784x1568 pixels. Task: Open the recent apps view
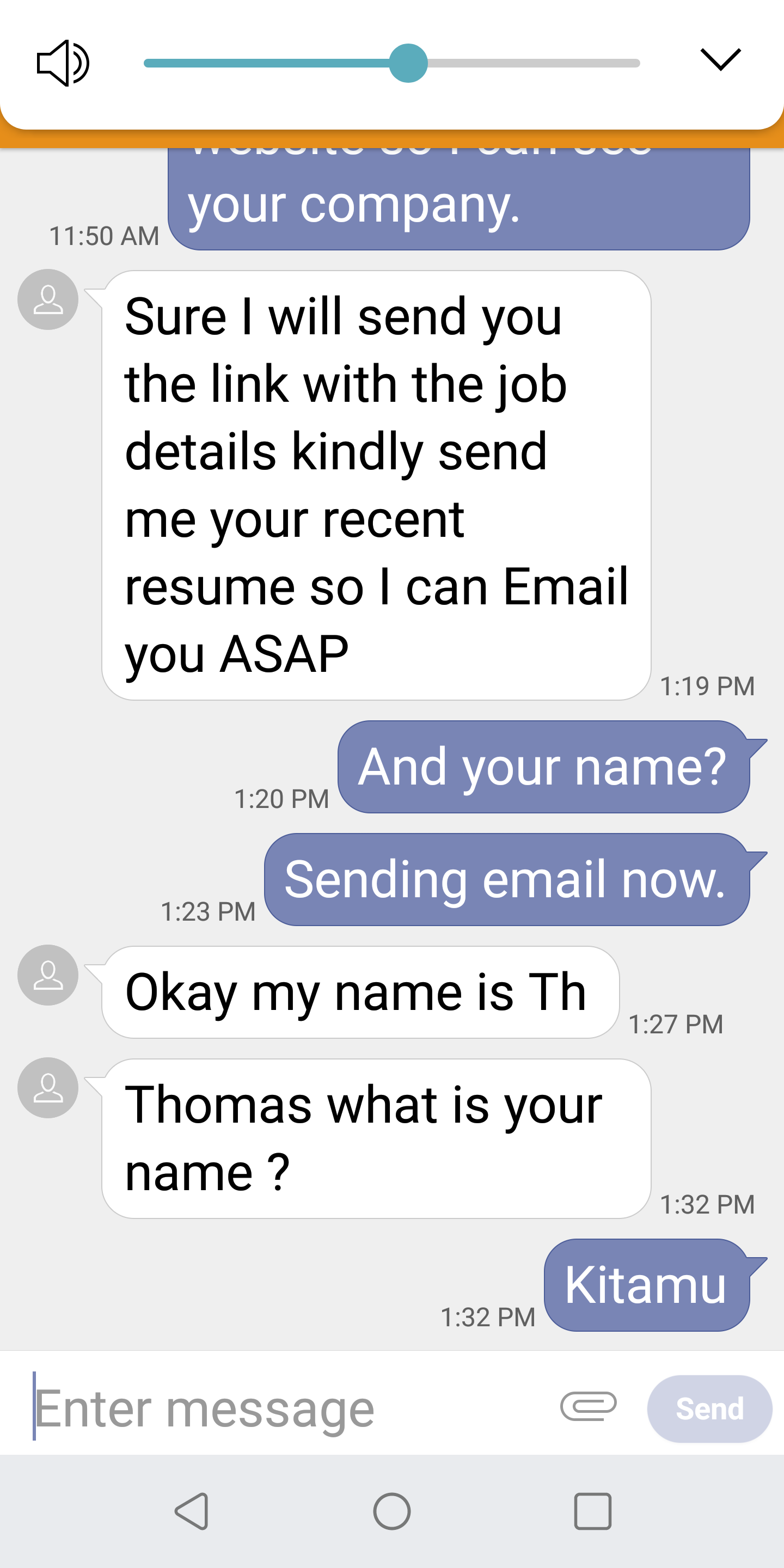[x=592, y=1511]
